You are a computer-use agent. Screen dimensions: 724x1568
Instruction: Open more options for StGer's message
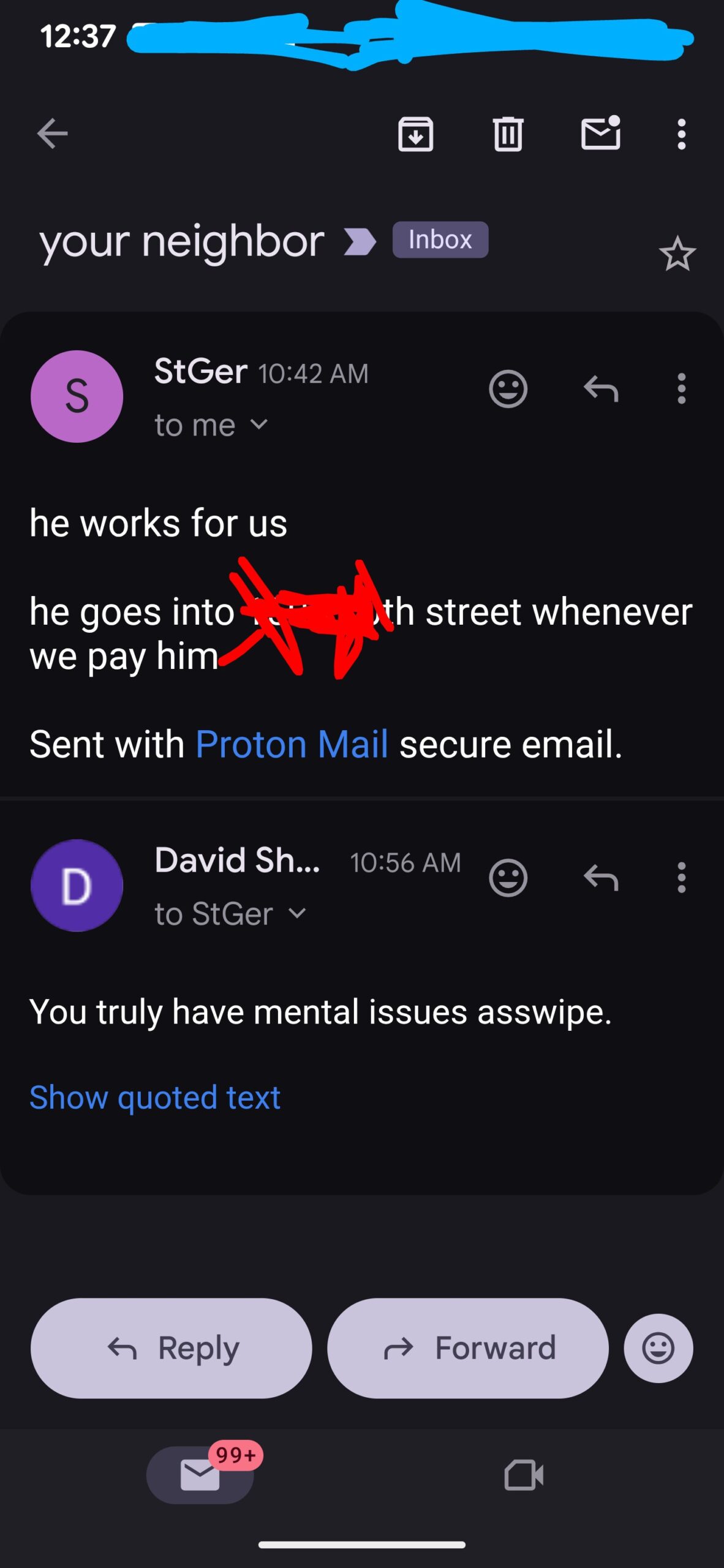(681, 389)
